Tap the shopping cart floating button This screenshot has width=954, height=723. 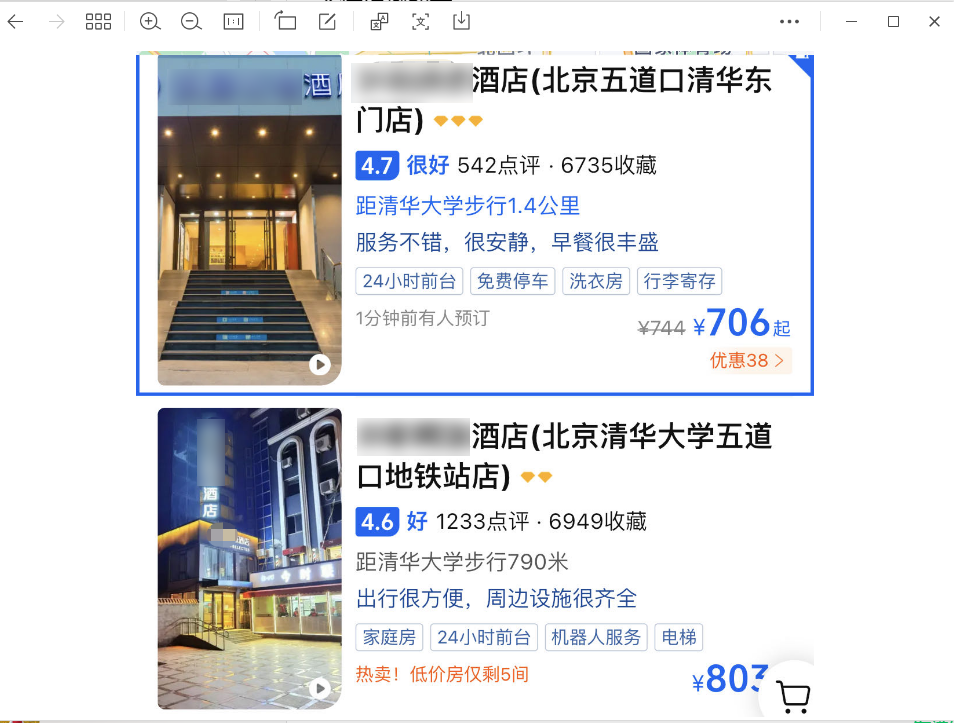[x=793, y=696]
